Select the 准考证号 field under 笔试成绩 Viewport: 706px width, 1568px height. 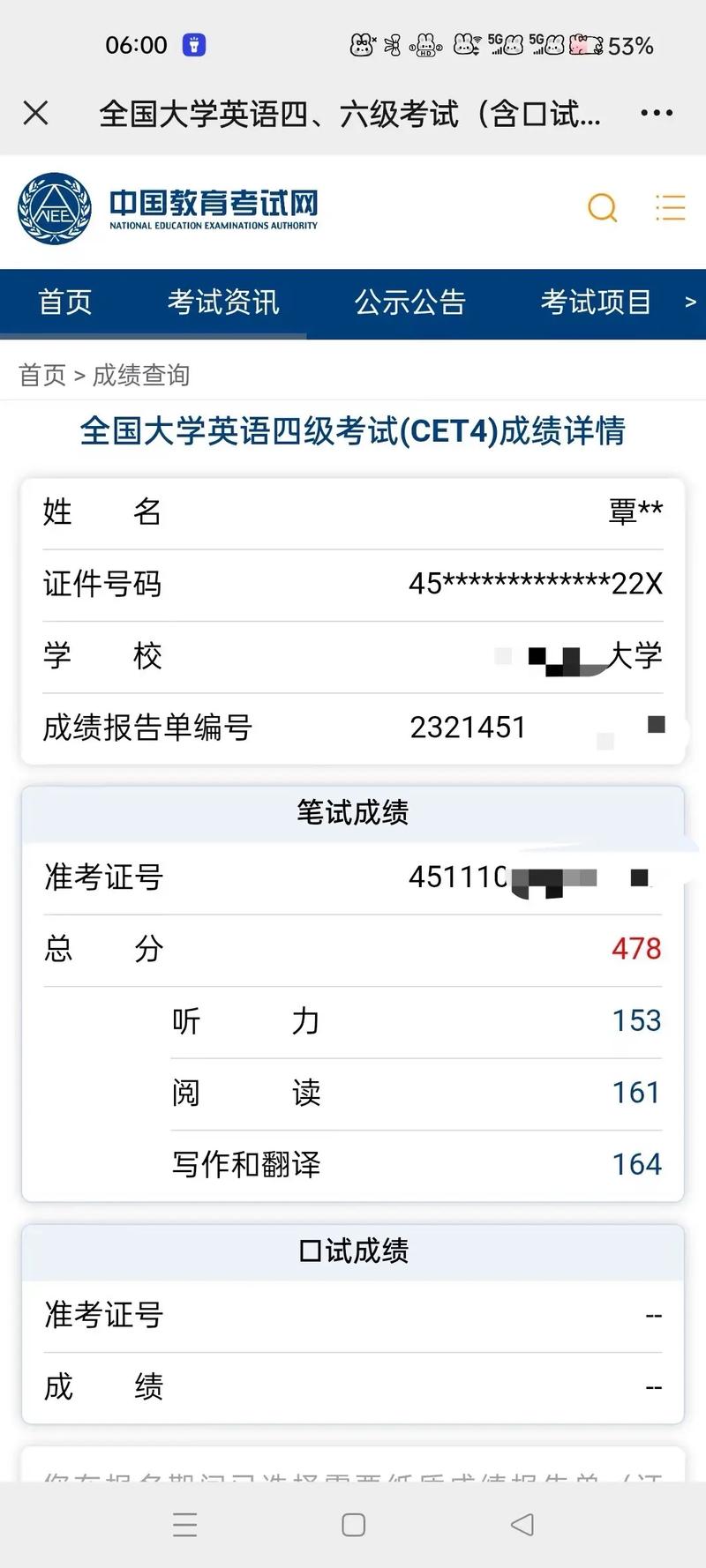tap(101, 877)
